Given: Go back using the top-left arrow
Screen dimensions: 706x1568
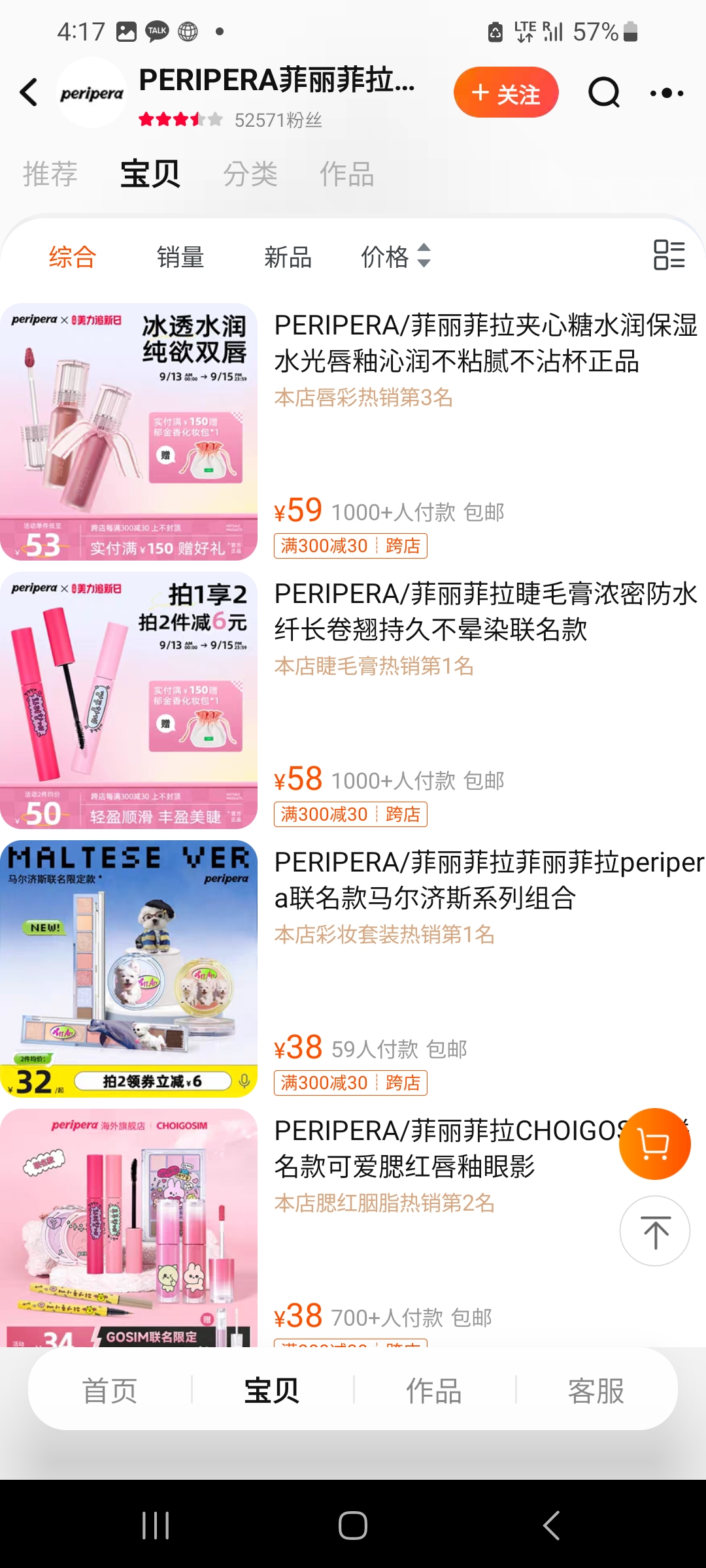Looking at the screenshot, I should tap(29, 92).
